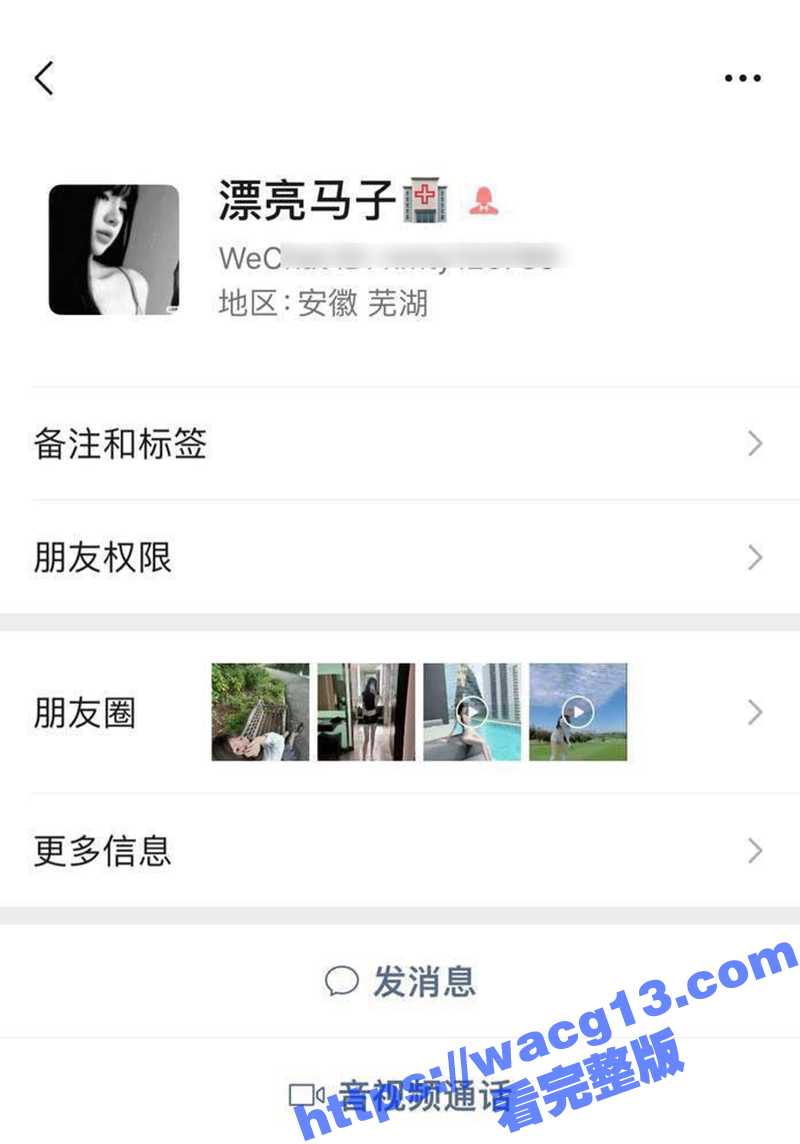Screen dimensions: 800x1144
Task: Click the hospital emoji in the nickname
Action: click(425, 199)
